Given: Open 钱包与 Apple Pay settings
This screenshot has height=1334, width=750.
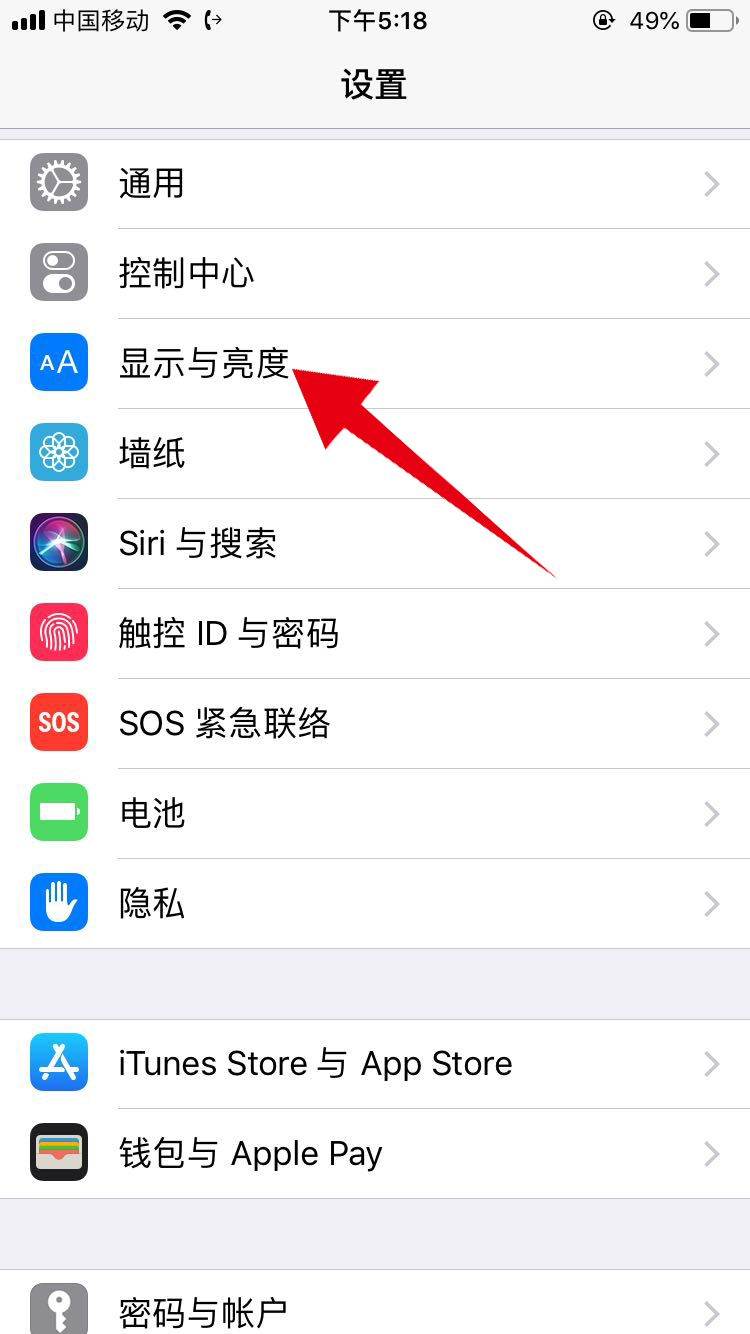Looking at the screenshot, I should coord(375,1154).
